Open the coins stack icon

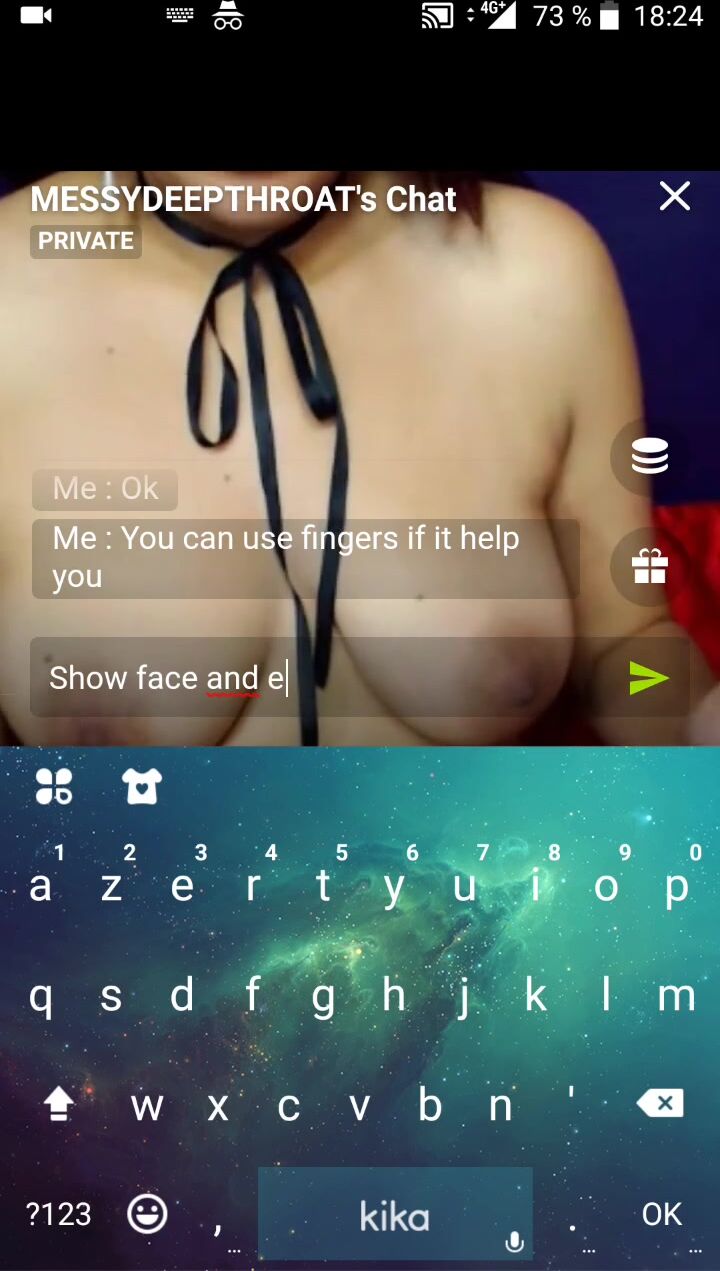coord(649,457)
